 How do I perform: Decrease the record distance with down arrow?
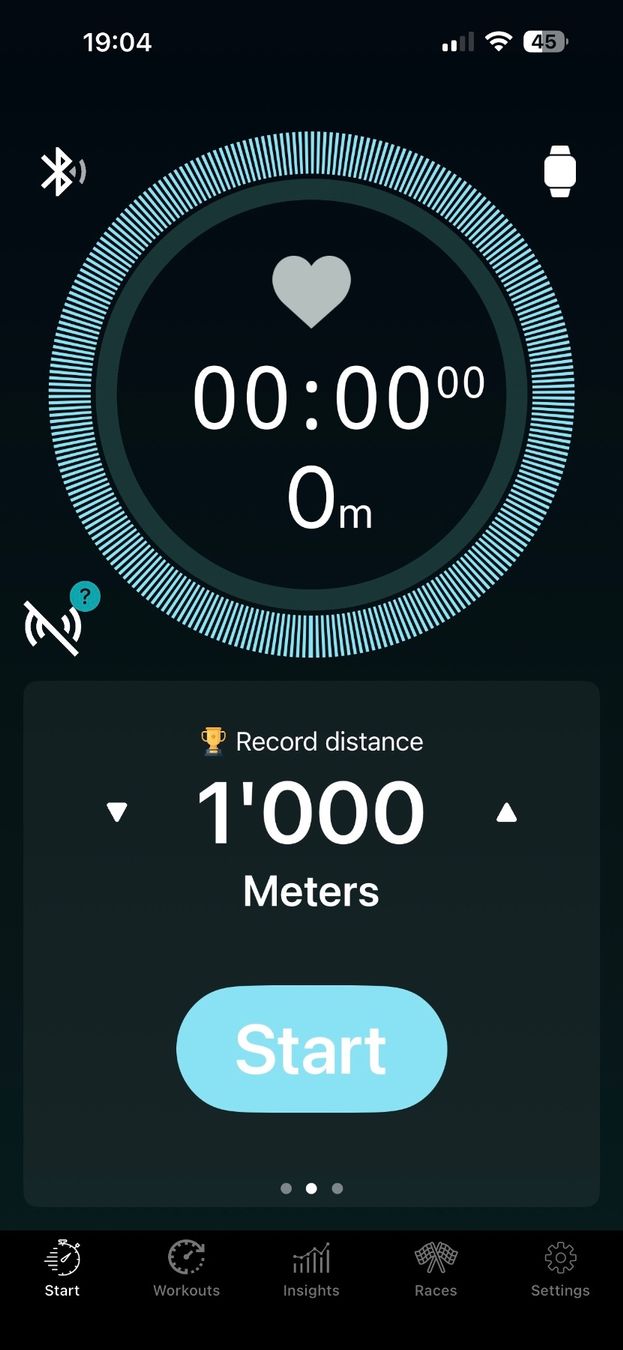[x=117, y=812]
